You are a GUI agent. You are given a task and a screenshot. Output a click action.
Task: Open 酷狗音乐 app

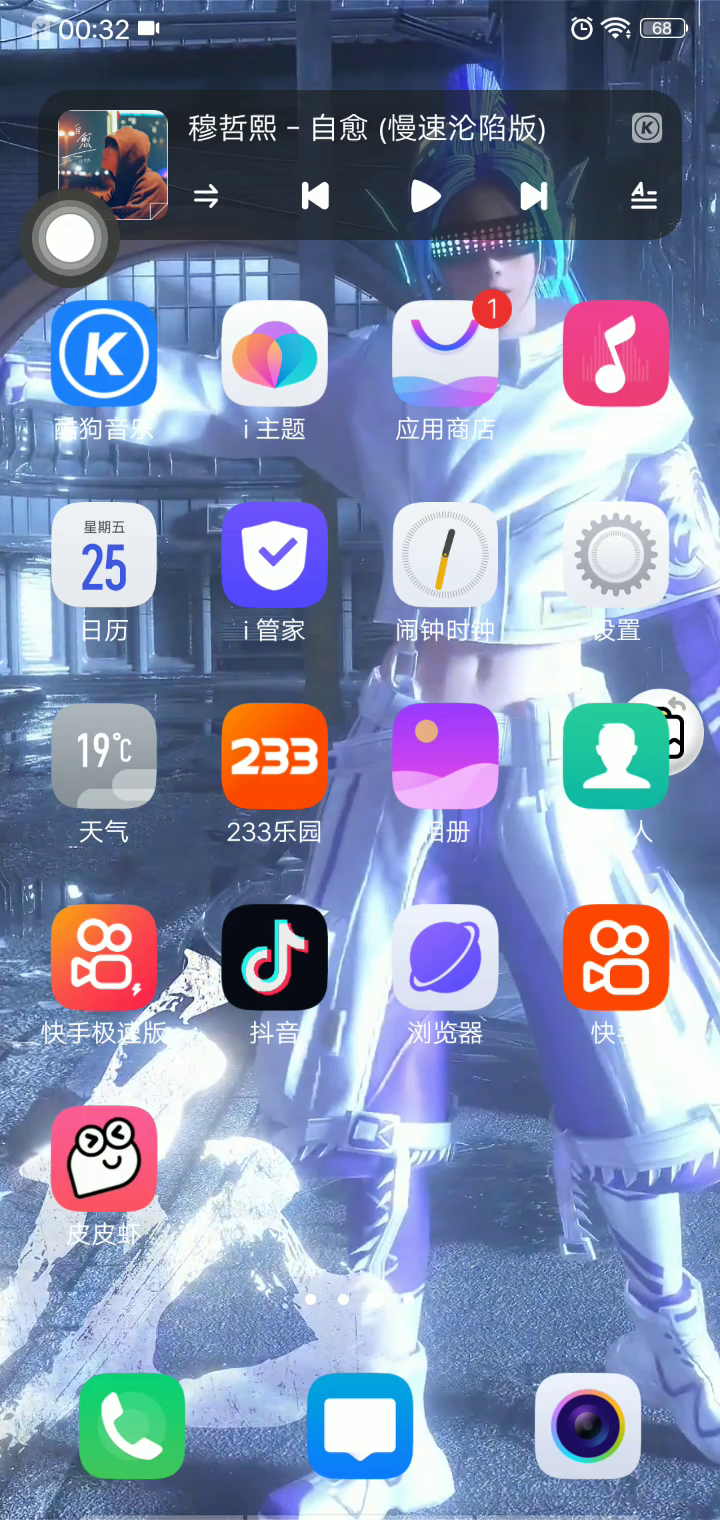pos(104,354)
